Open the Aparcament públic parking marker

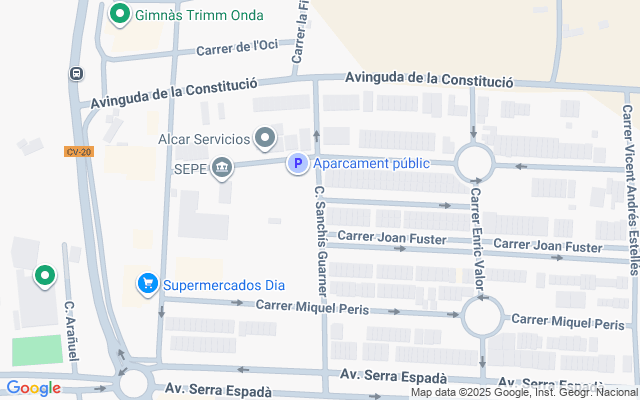[x=297, y=163]
